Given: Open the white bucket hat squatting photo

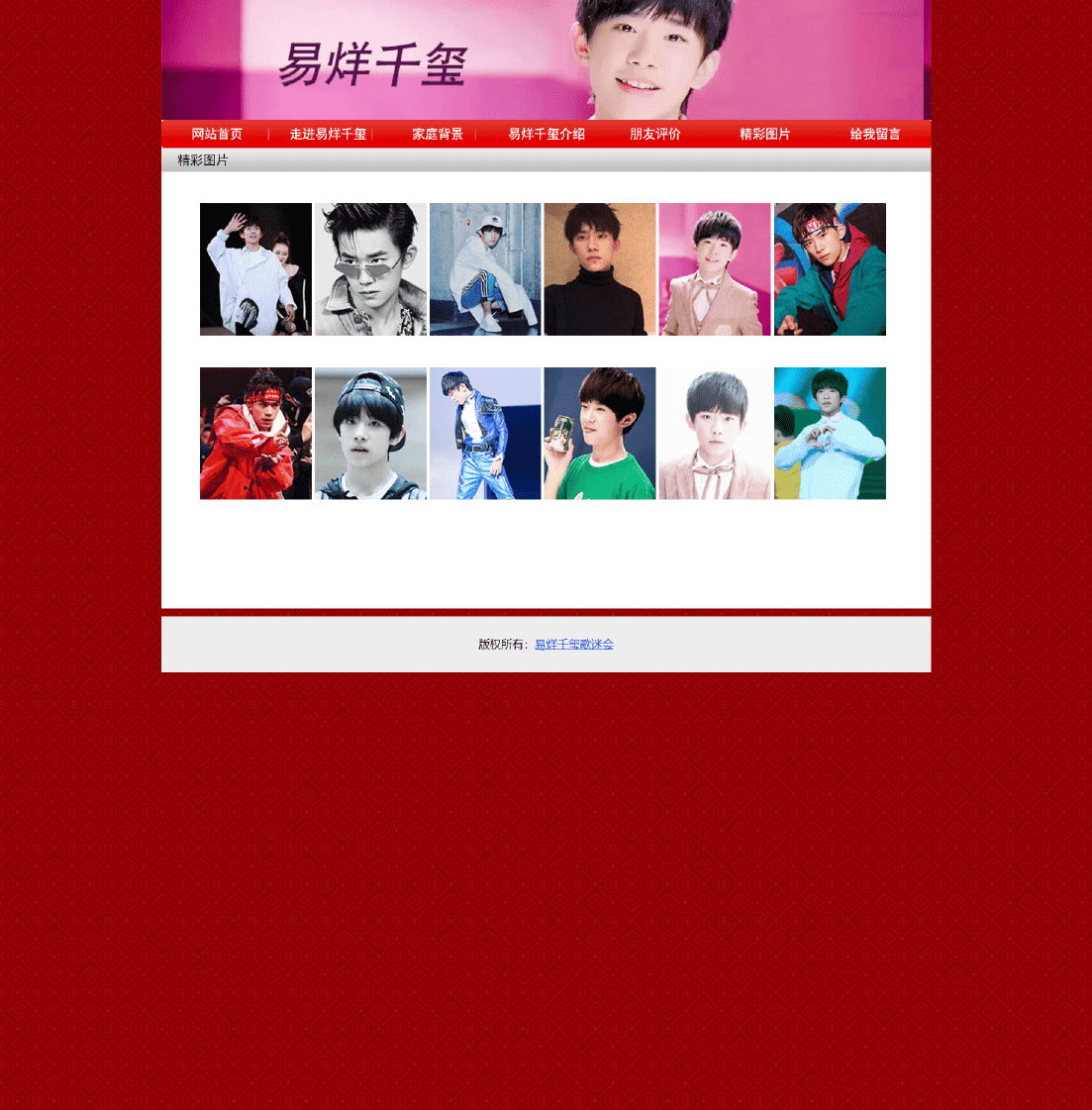Looking at the screenshot, I should tap(485, 269).
